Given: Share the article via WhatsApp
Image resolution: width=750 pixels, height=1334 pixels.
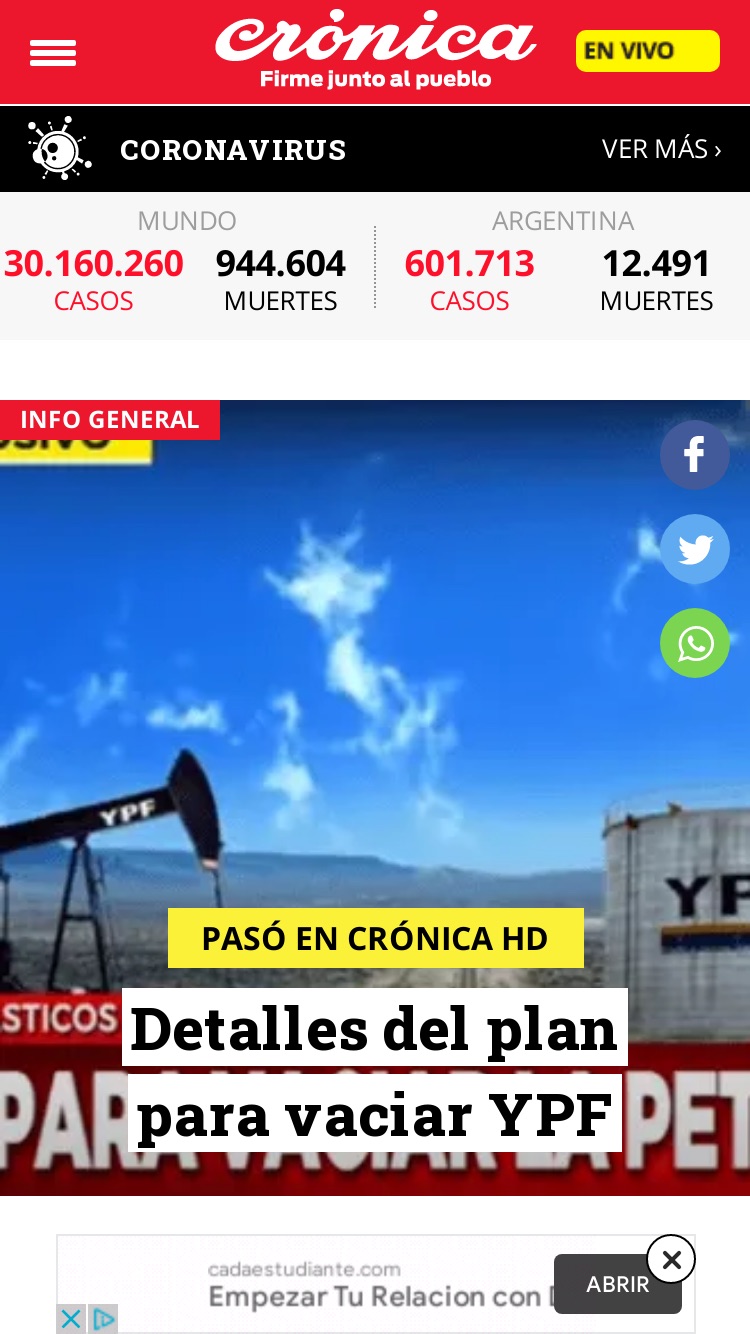Looking at the screenshot, I should (x=695, y=643).
